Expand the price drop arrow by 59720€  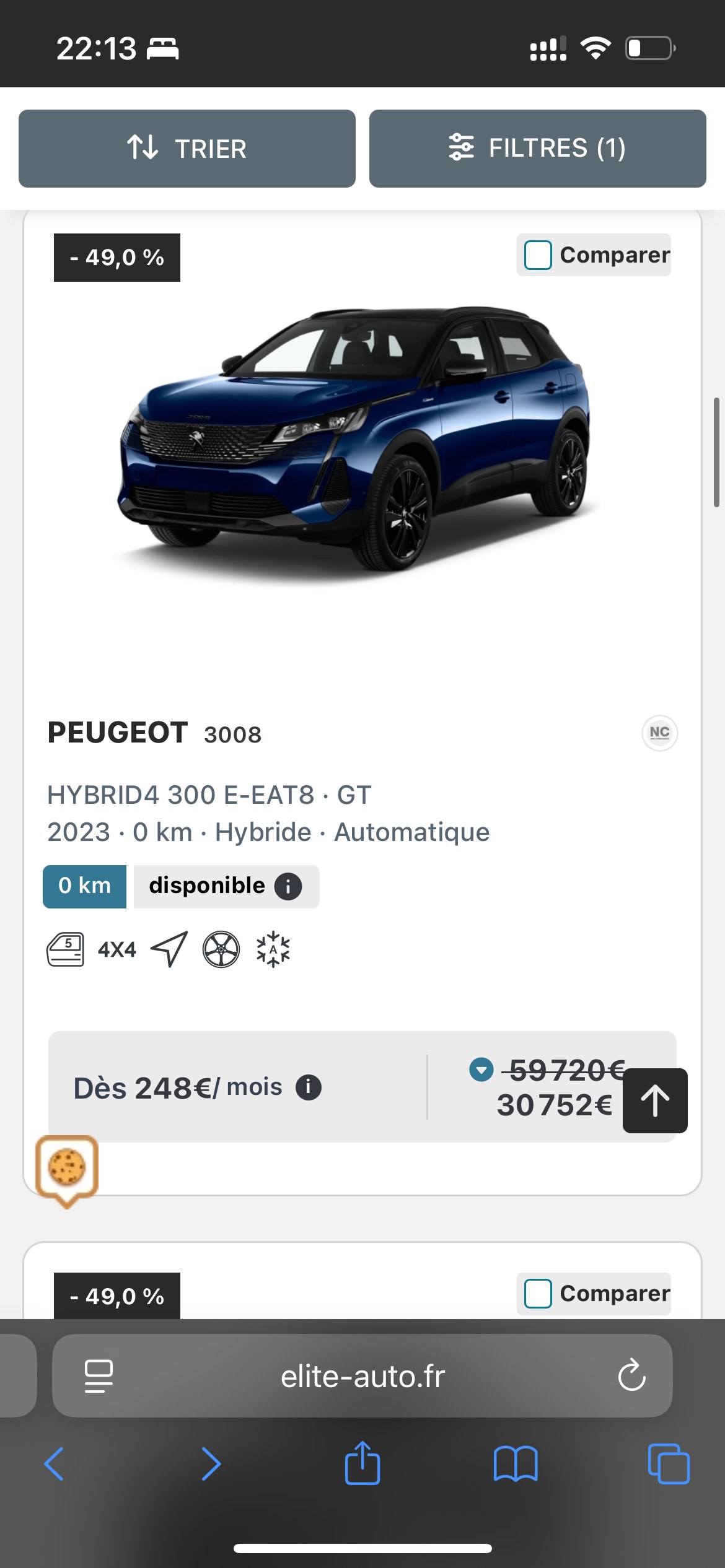(481, 1069)
